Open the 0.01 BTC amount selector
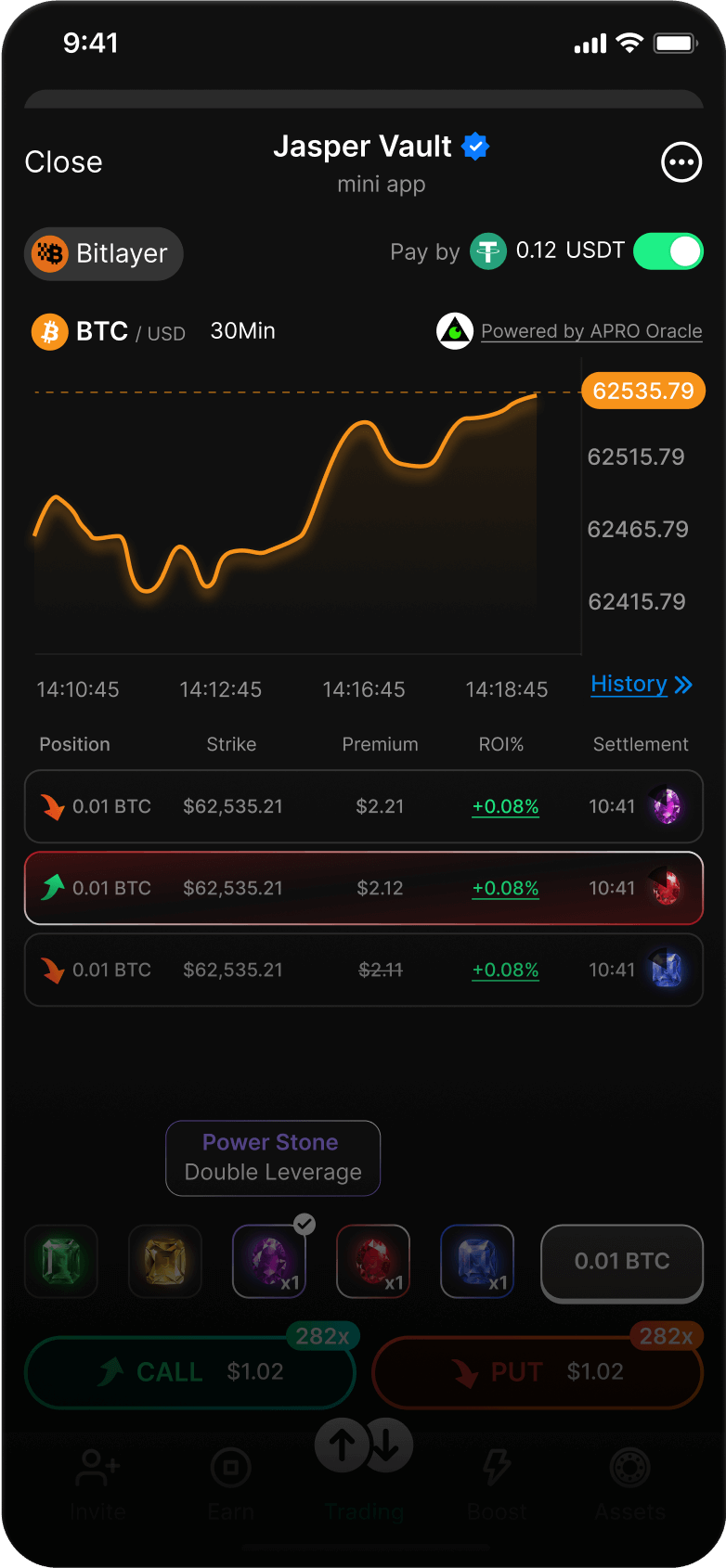The image size is (726, 1568). tap(621, 1262)
